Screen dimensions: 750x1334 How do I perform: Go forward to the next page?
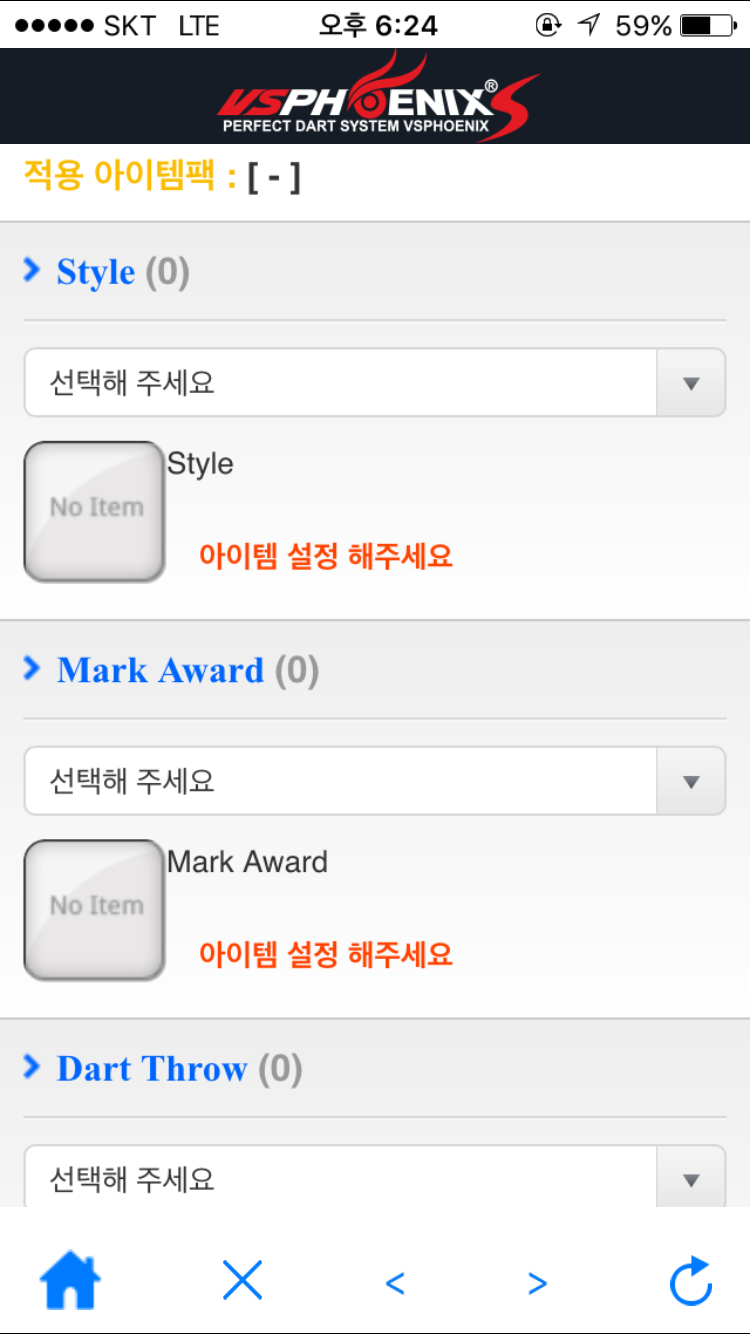pyautogui.click(x=537, y=1283)
